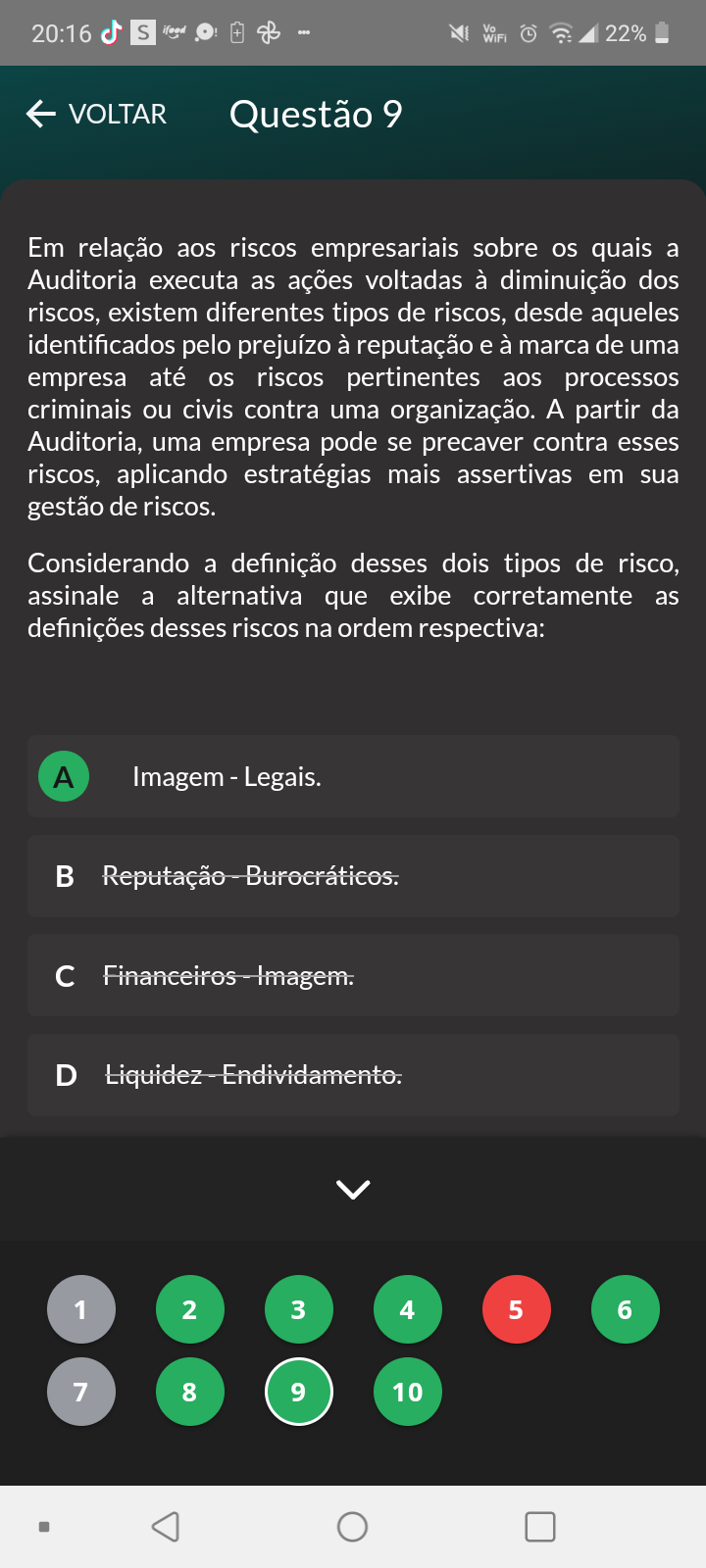Review the red question 5

click(517, 1309)
